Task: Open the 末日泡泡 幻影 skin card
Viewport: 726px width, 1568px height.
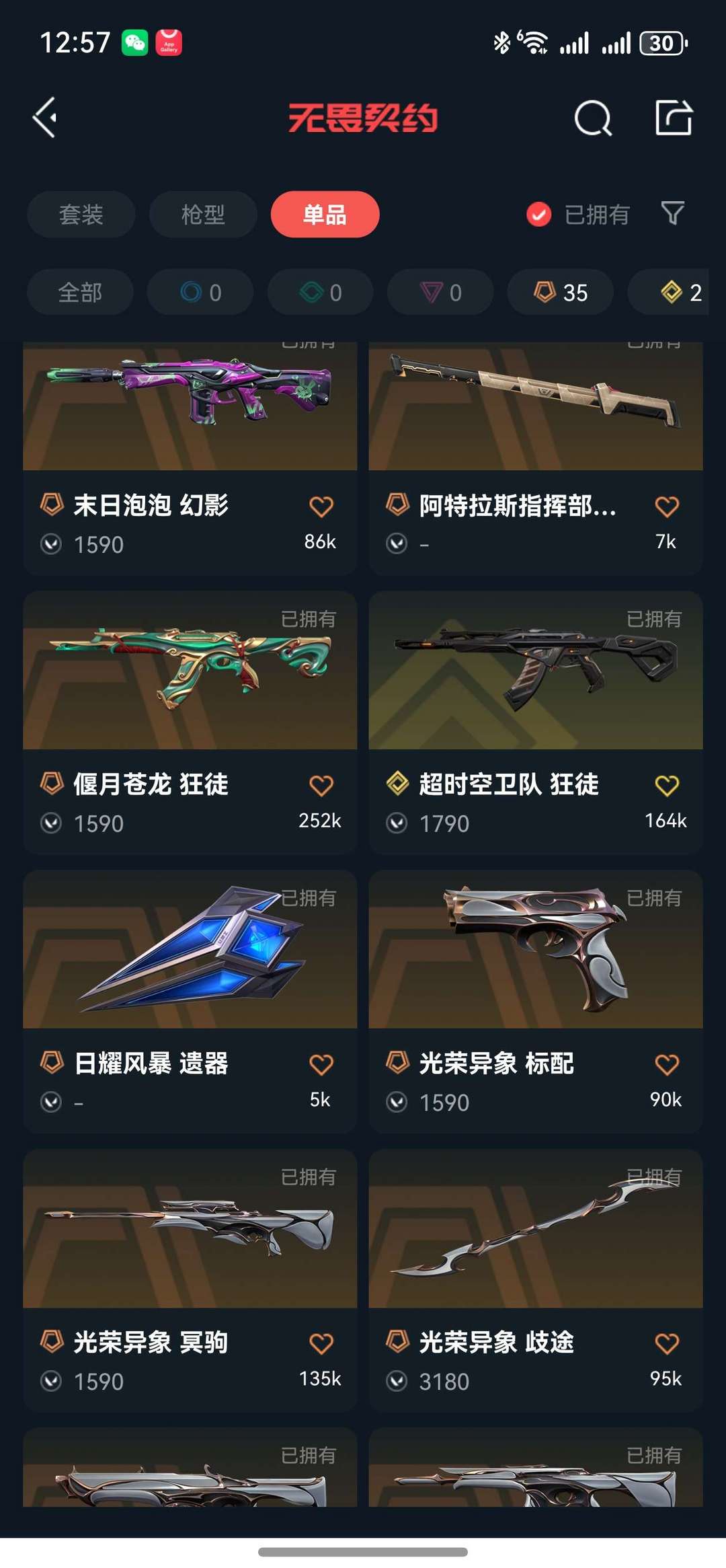Action: (190, 459)
